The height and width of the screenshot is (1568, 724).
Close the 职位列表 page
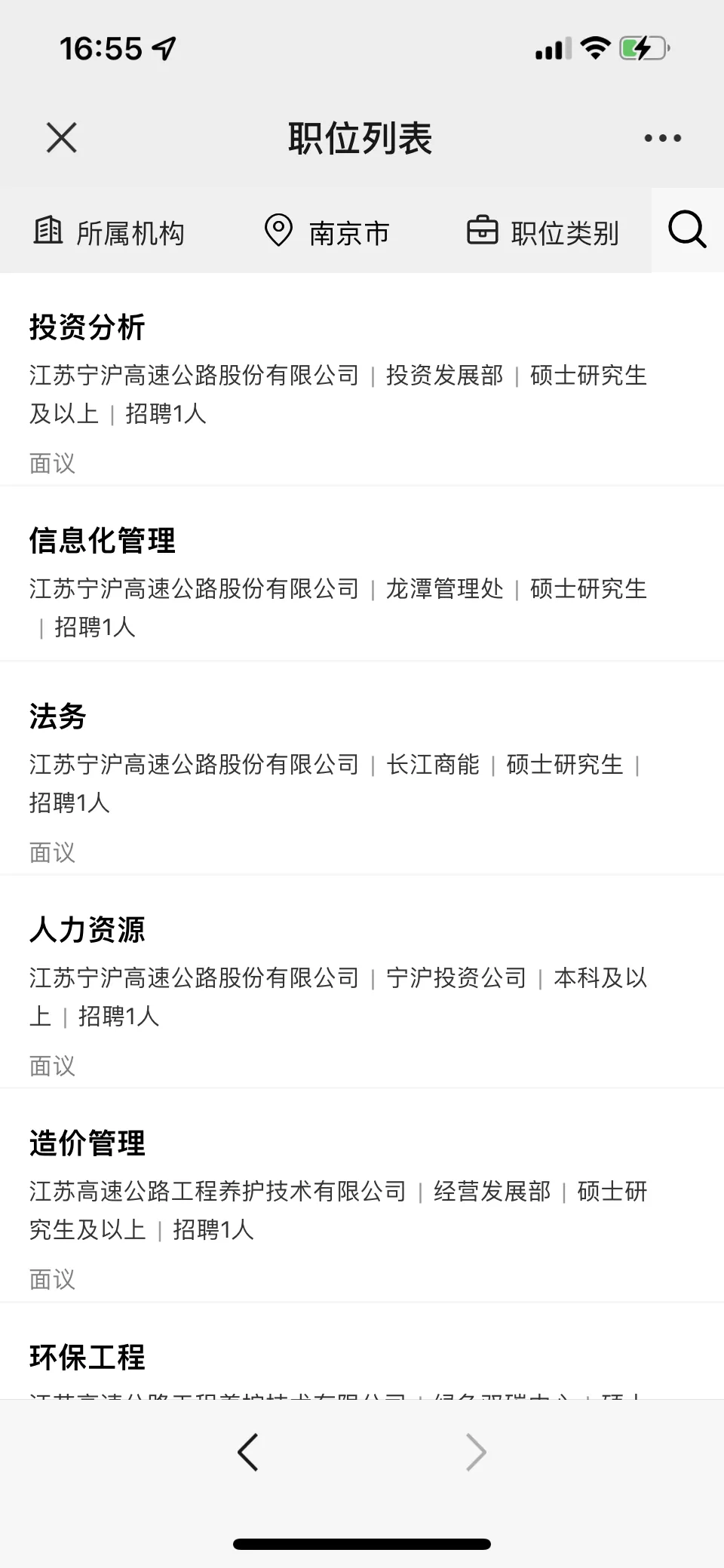point(62,138)
